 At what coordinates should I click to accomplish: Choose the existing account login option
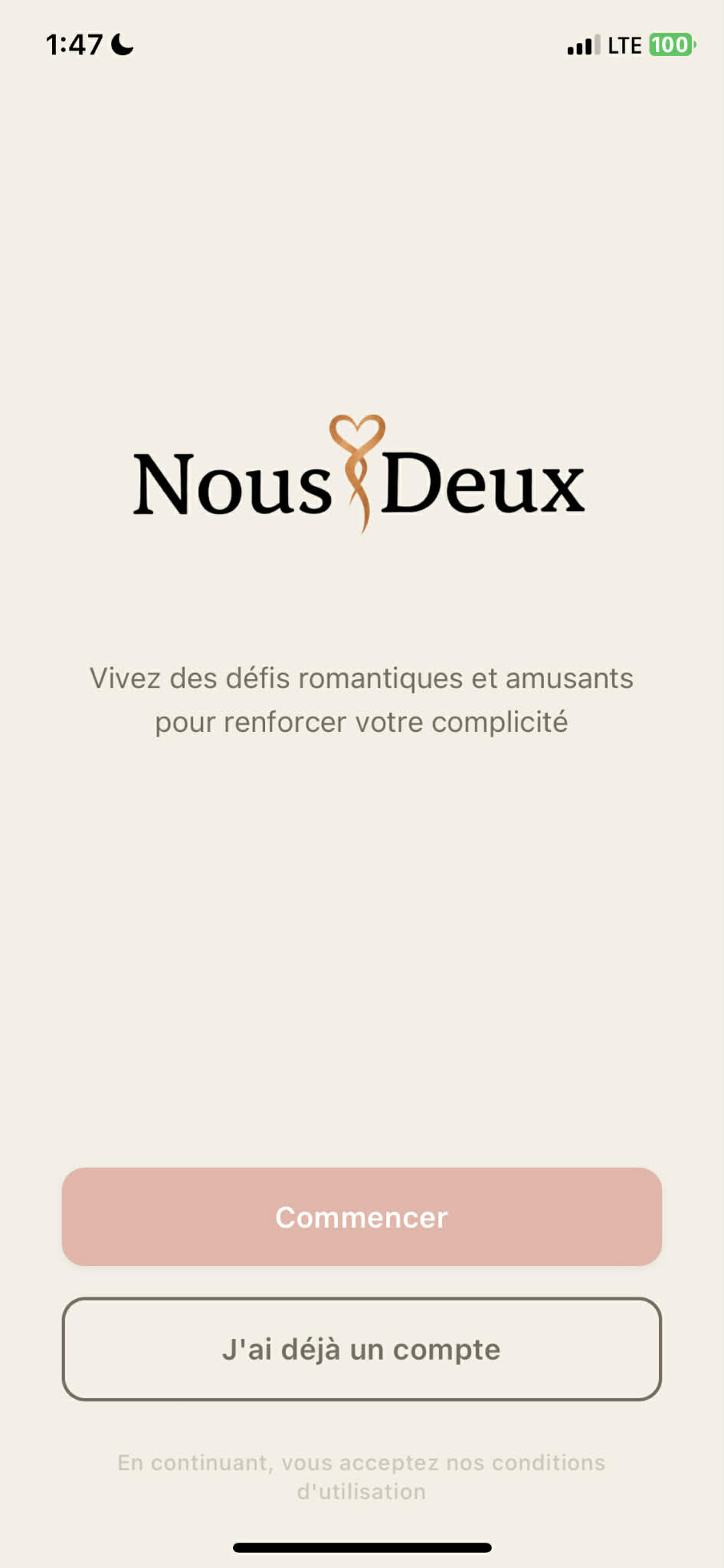pyautogui.click(x=361, y=1350)
